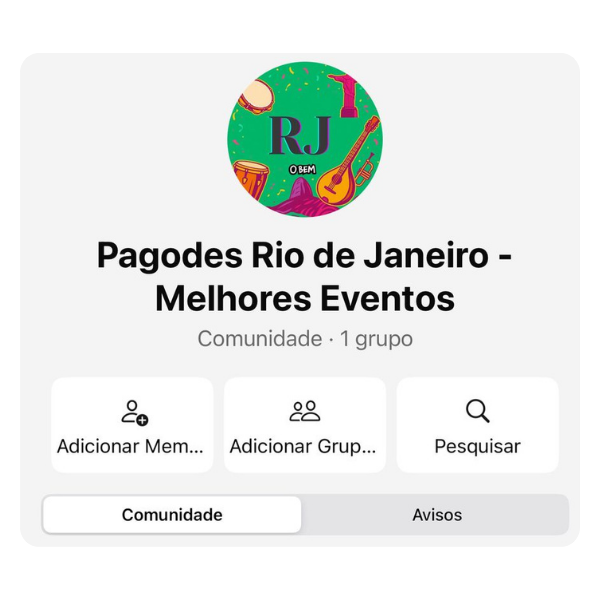
Task: View the community profile picture
Action: tap(305, 138)
